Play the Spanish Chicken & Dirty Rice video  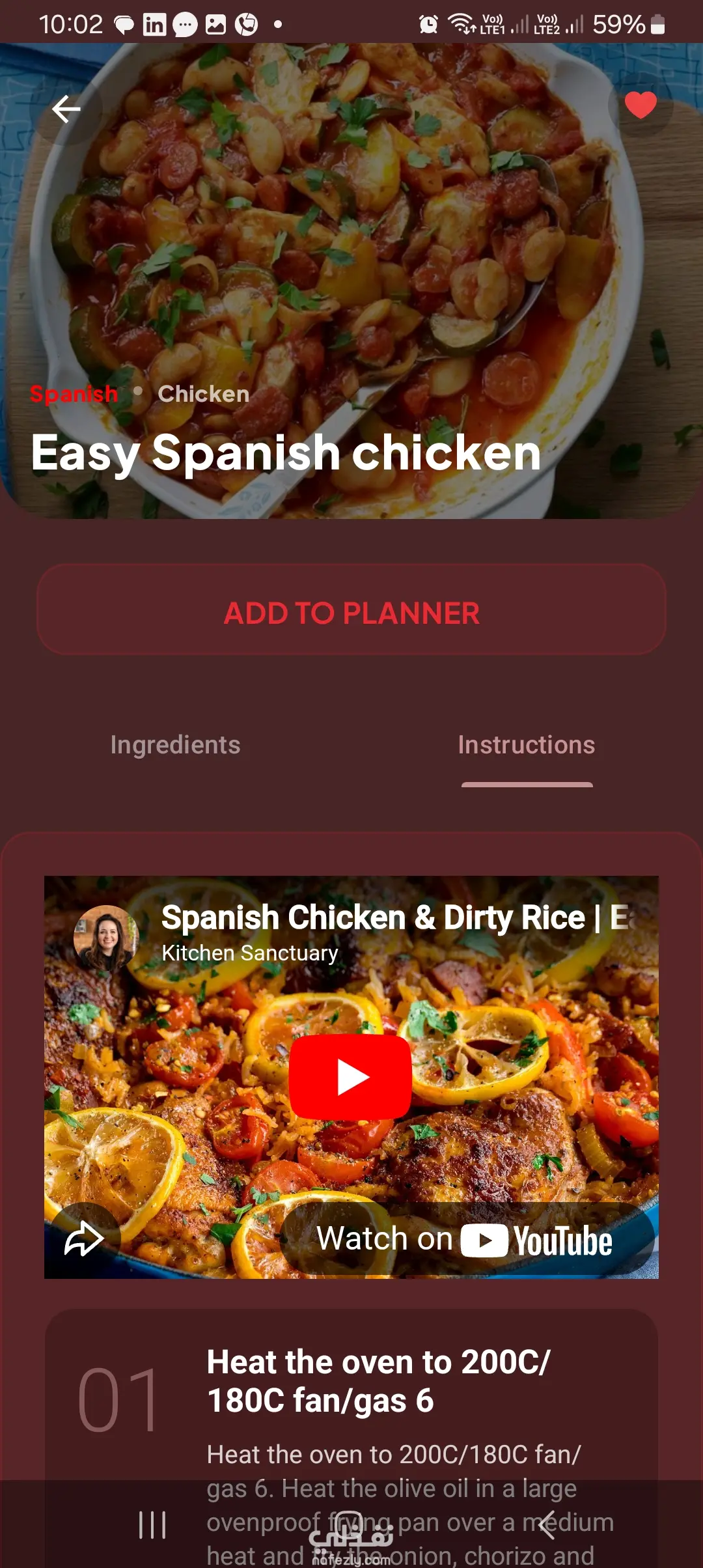coord(350,1077)
